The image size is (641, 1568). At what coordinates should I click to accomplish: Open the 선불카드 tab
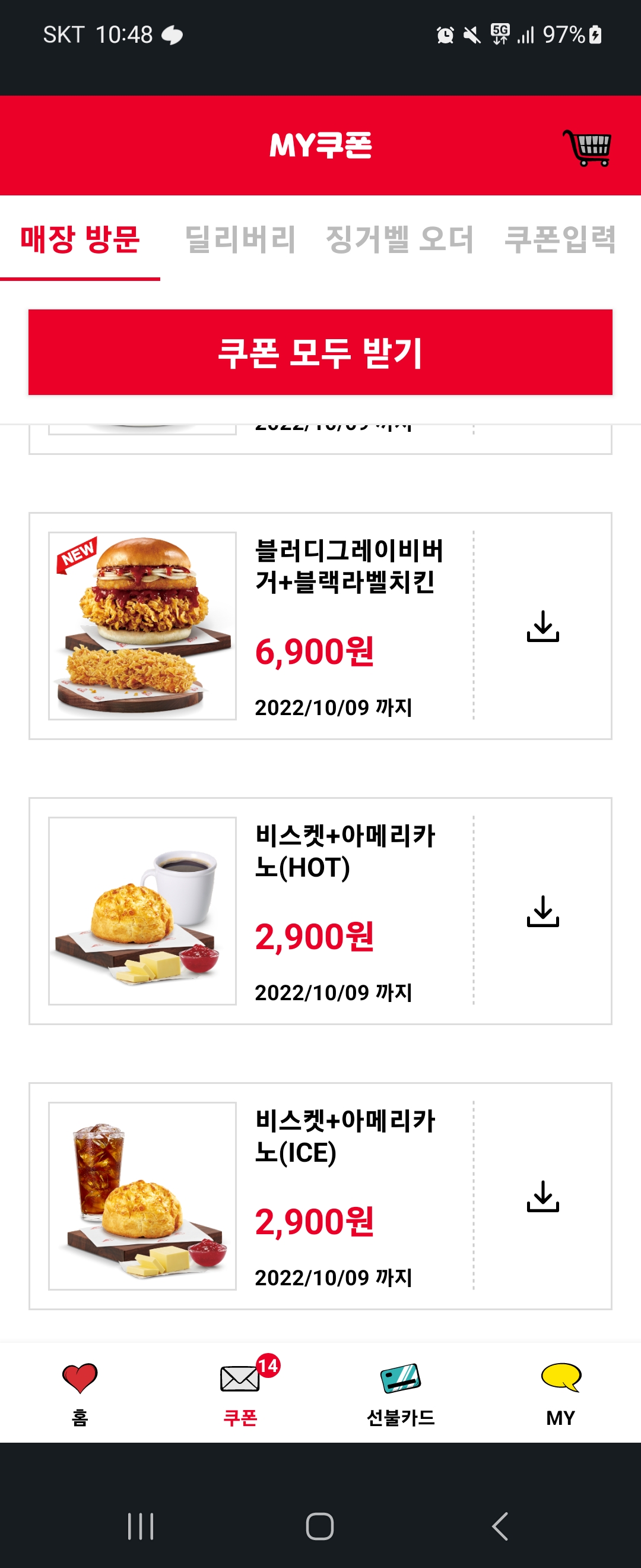click(x=400, y=1392)
